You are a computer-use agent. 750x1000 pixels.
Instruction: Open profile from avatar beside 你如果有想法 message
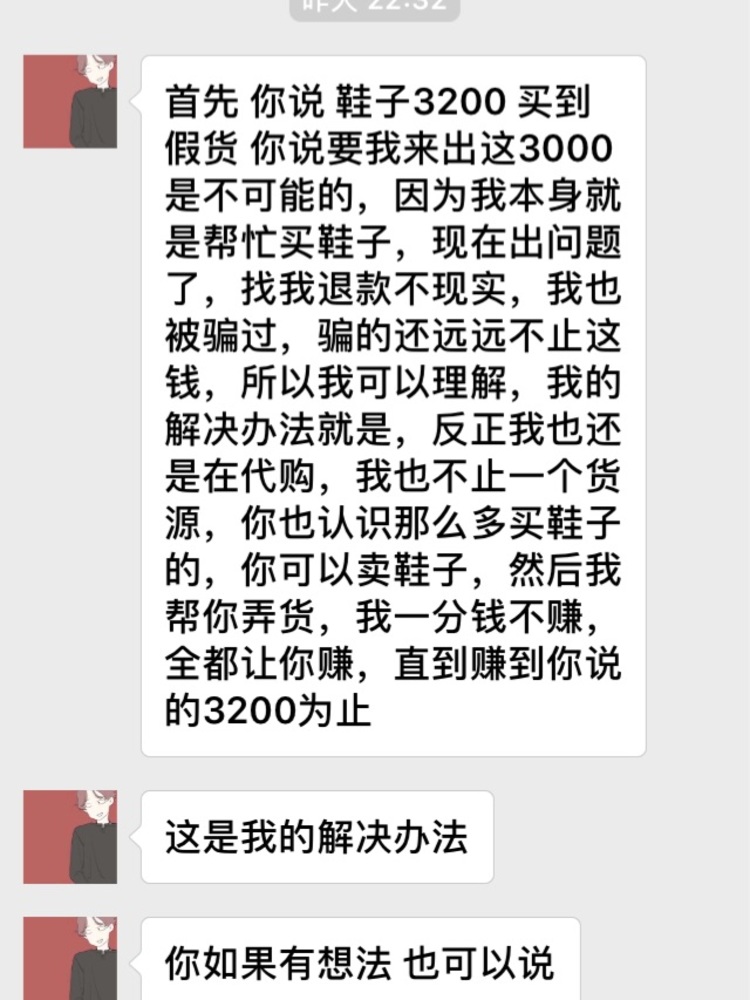(x=70, y=958)
